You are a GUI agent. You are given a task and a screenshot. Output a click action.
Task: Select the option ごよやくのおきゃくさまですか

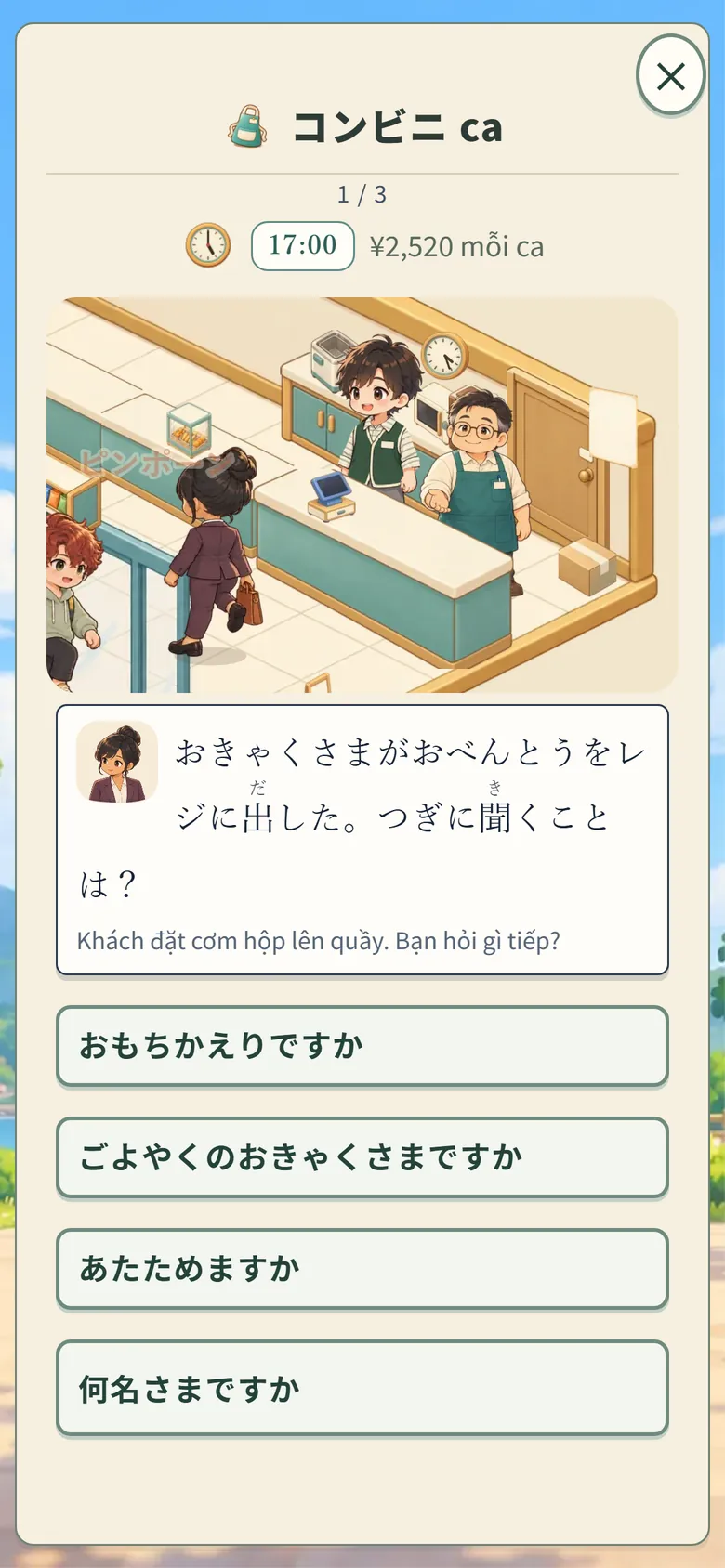pos(362,1157)
